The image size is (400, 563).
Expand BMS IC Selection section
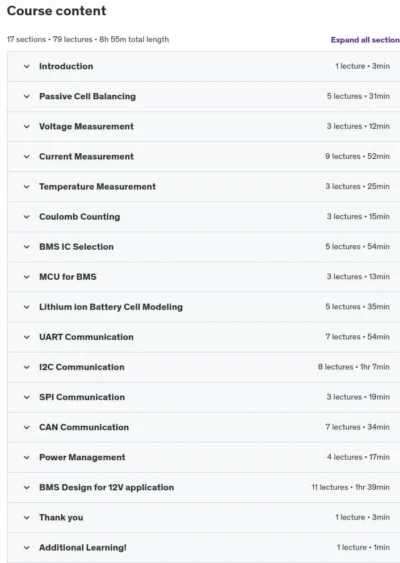point(203,247)
